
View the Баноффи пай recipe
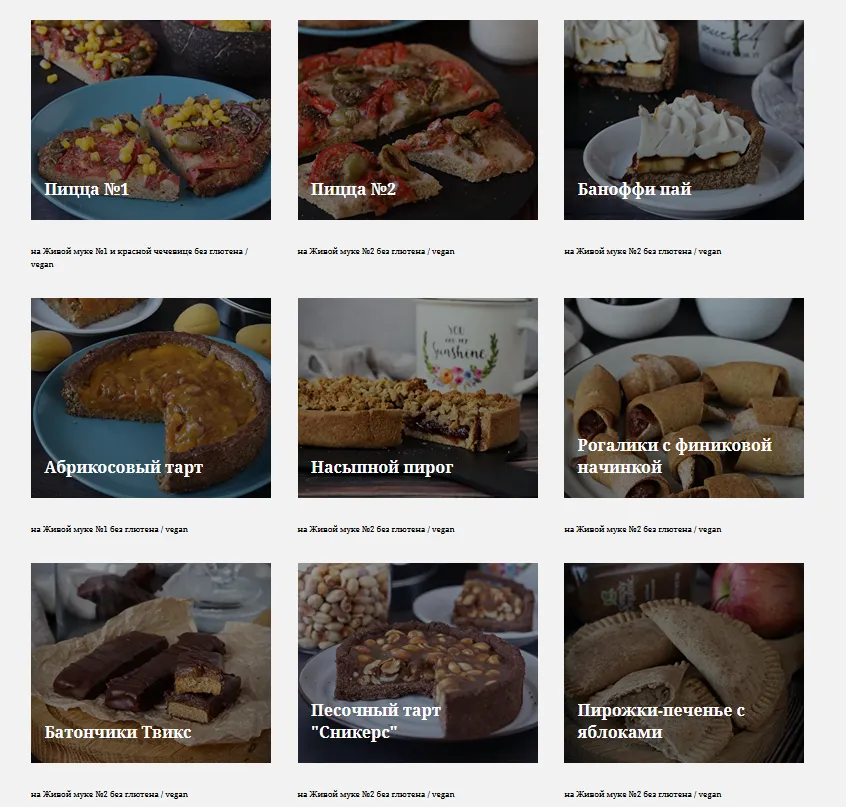(x=683, y=120)
